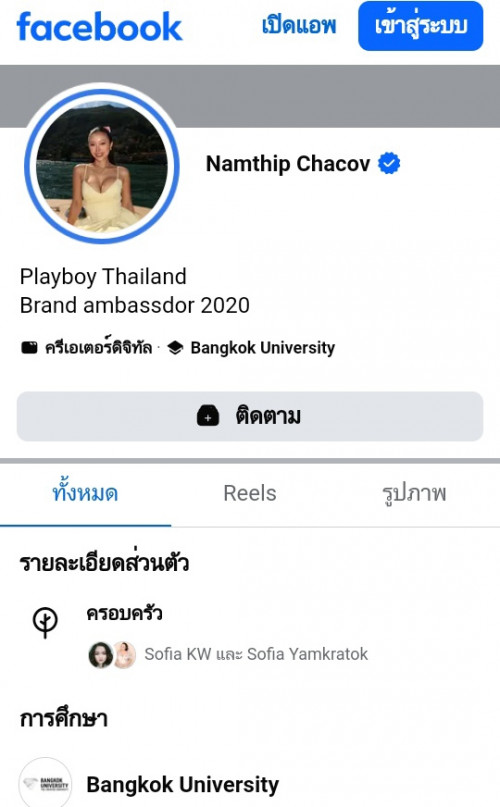Switch to the Reels tab
The image size is (500, 807).
[x=250, y=493]
